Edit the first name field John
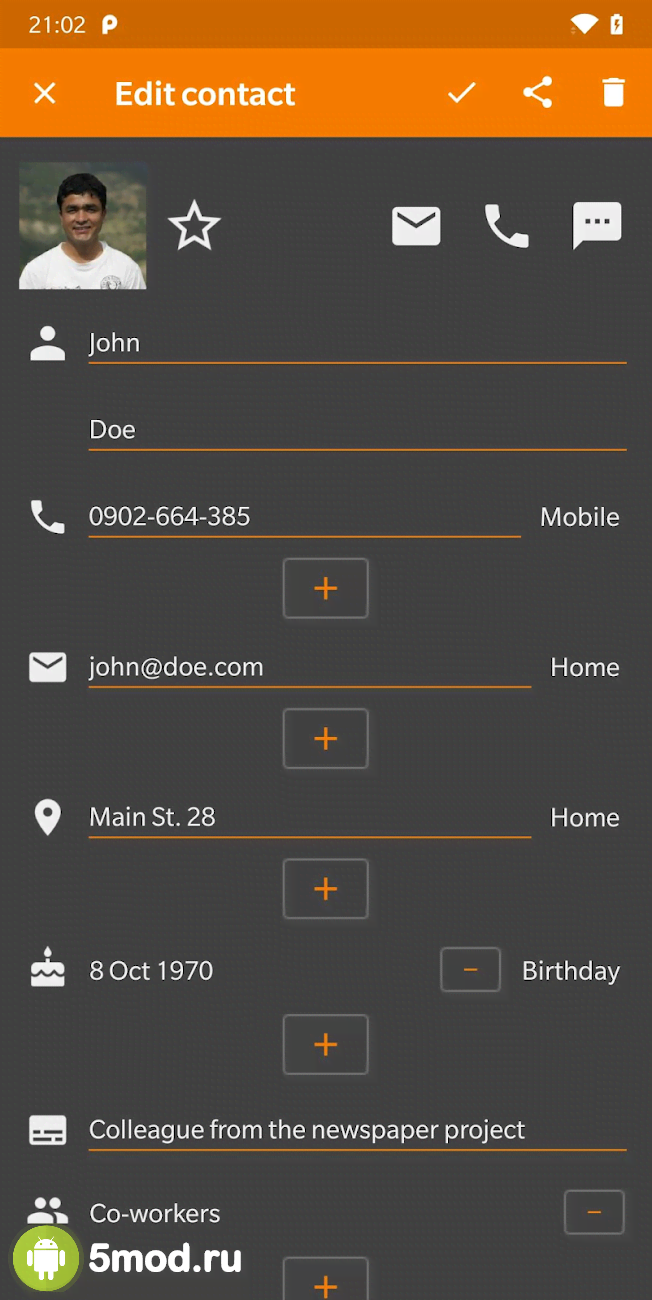The height and width of the screenshot is (1300, 652). (x=356, y=343)
